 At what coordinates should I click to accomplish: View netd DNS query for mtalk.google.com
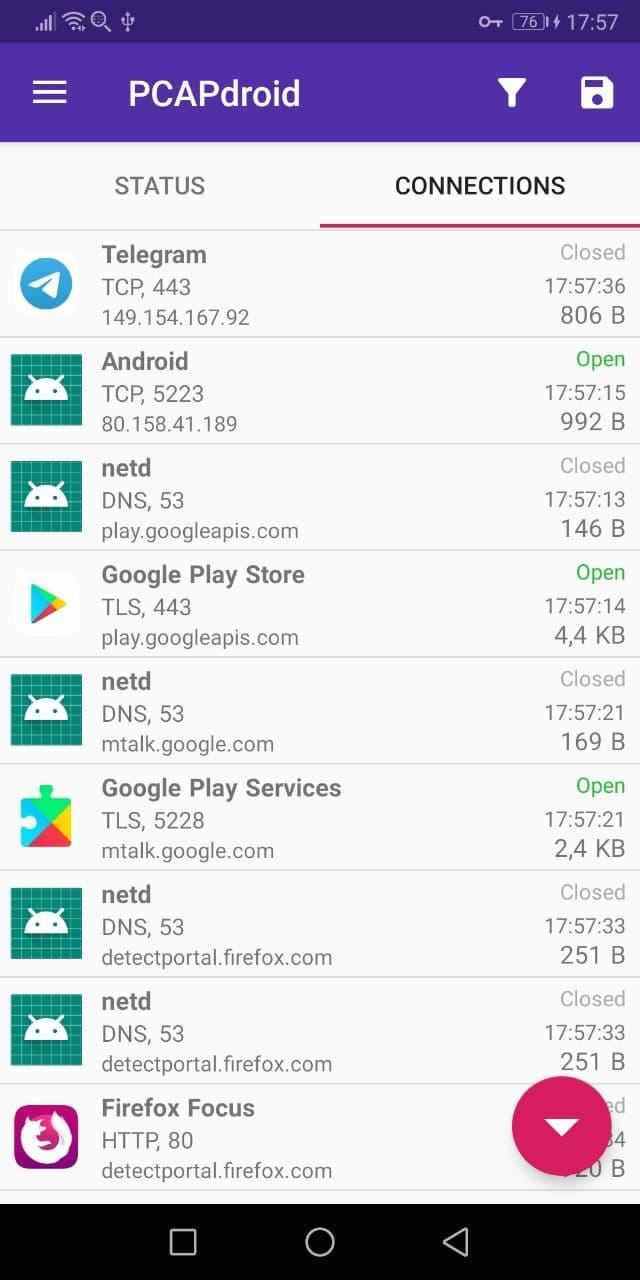320,712
